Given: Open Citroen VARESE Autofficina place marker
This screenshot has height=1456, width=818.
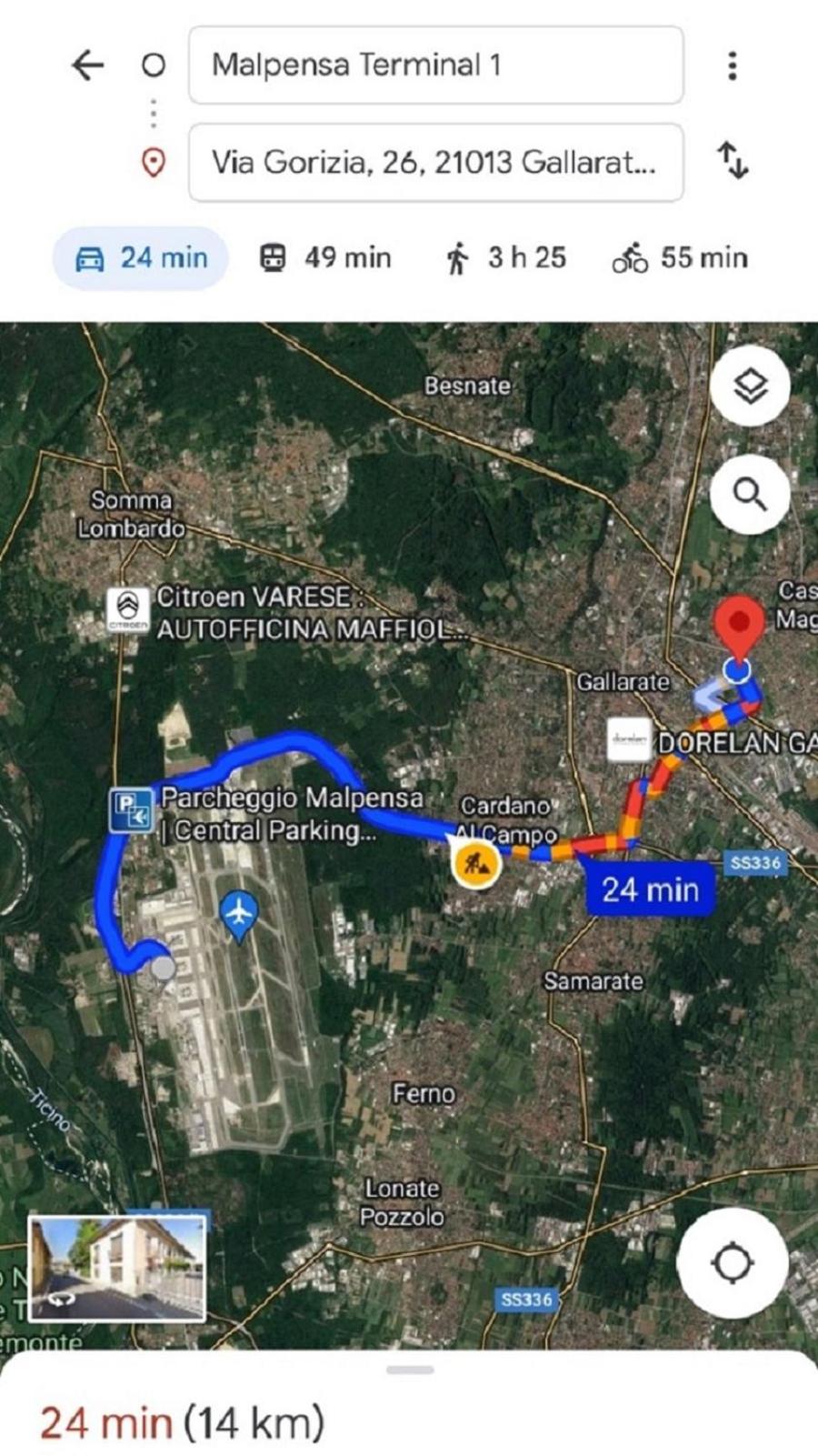Looking at the screenshot, I should click(x=288, y=612).
